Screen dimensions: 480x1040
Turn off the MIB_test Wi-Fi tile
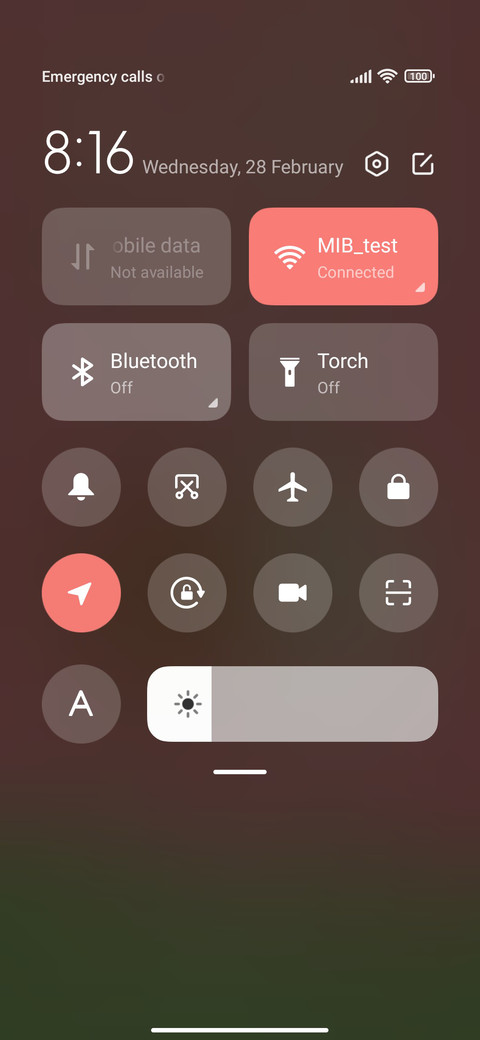click(343, 257)
